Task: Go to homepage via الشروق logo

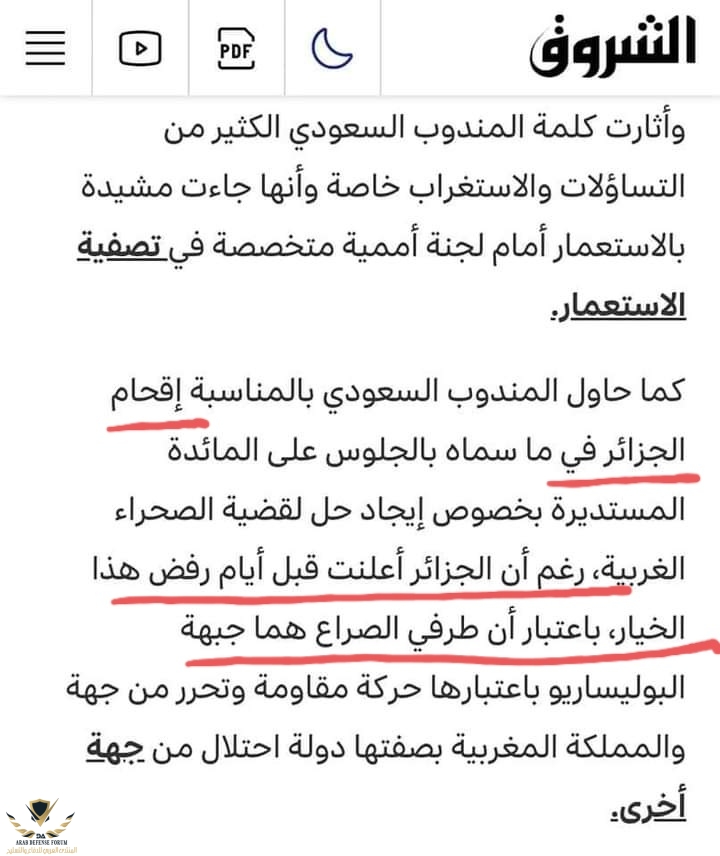Action: pyautogui.click(x=612, y=47)
